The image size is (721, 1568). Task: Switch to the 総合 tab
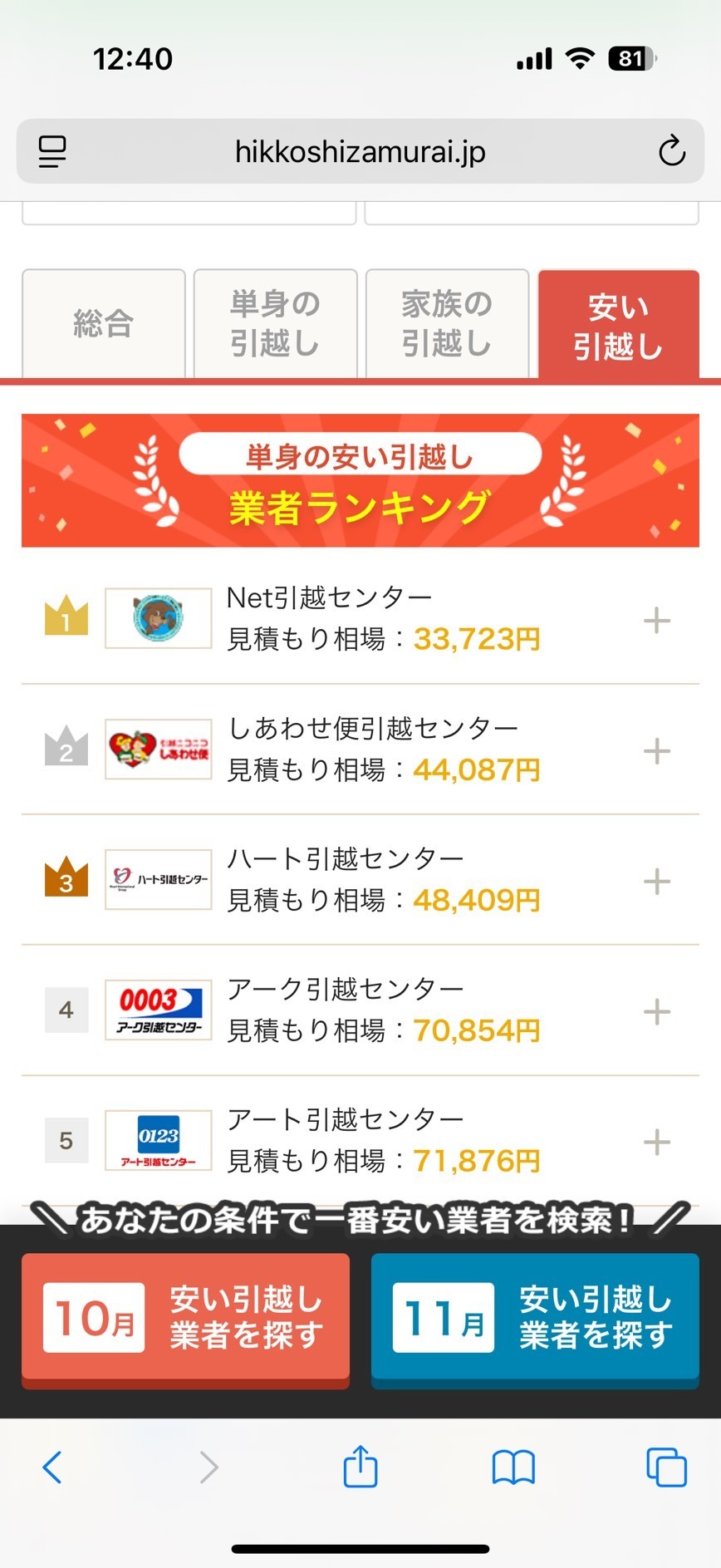point(104,323)
